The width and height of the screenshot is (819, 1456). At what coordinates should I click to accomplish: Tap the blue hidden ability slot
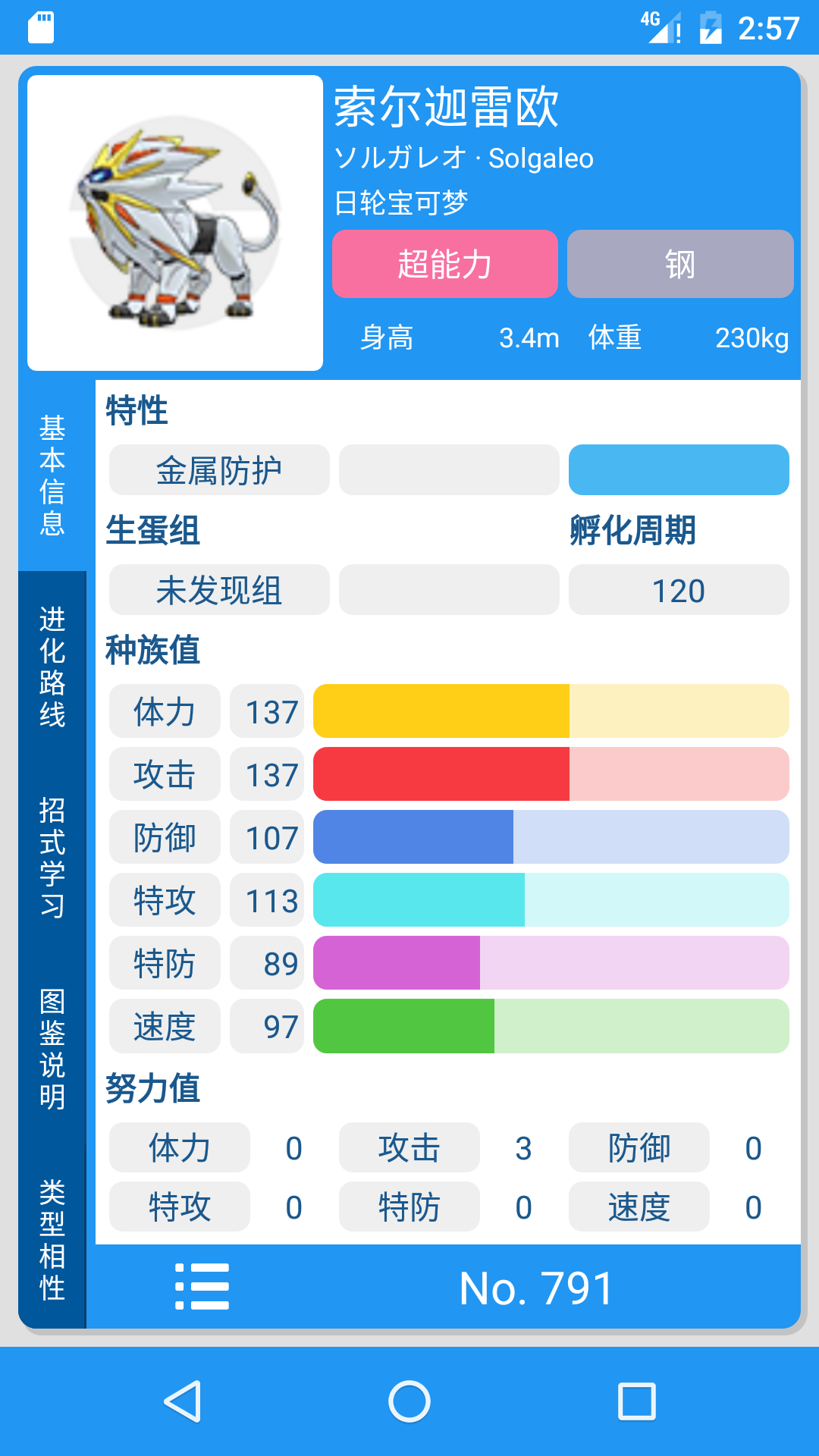[679, 469]
